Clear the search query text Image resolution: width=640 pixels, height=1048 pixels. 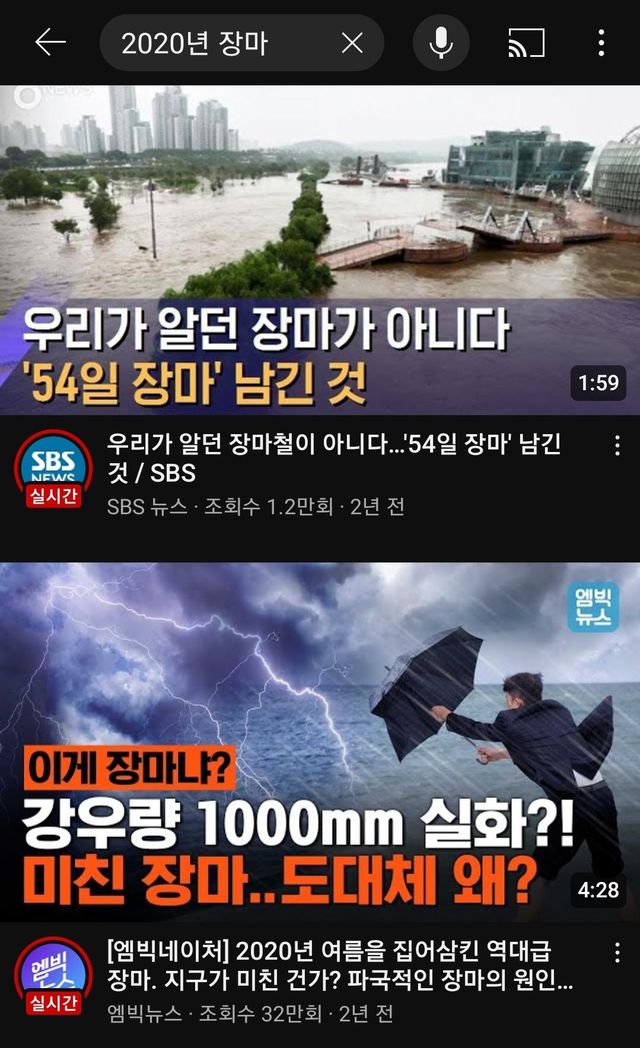[352, 43]
